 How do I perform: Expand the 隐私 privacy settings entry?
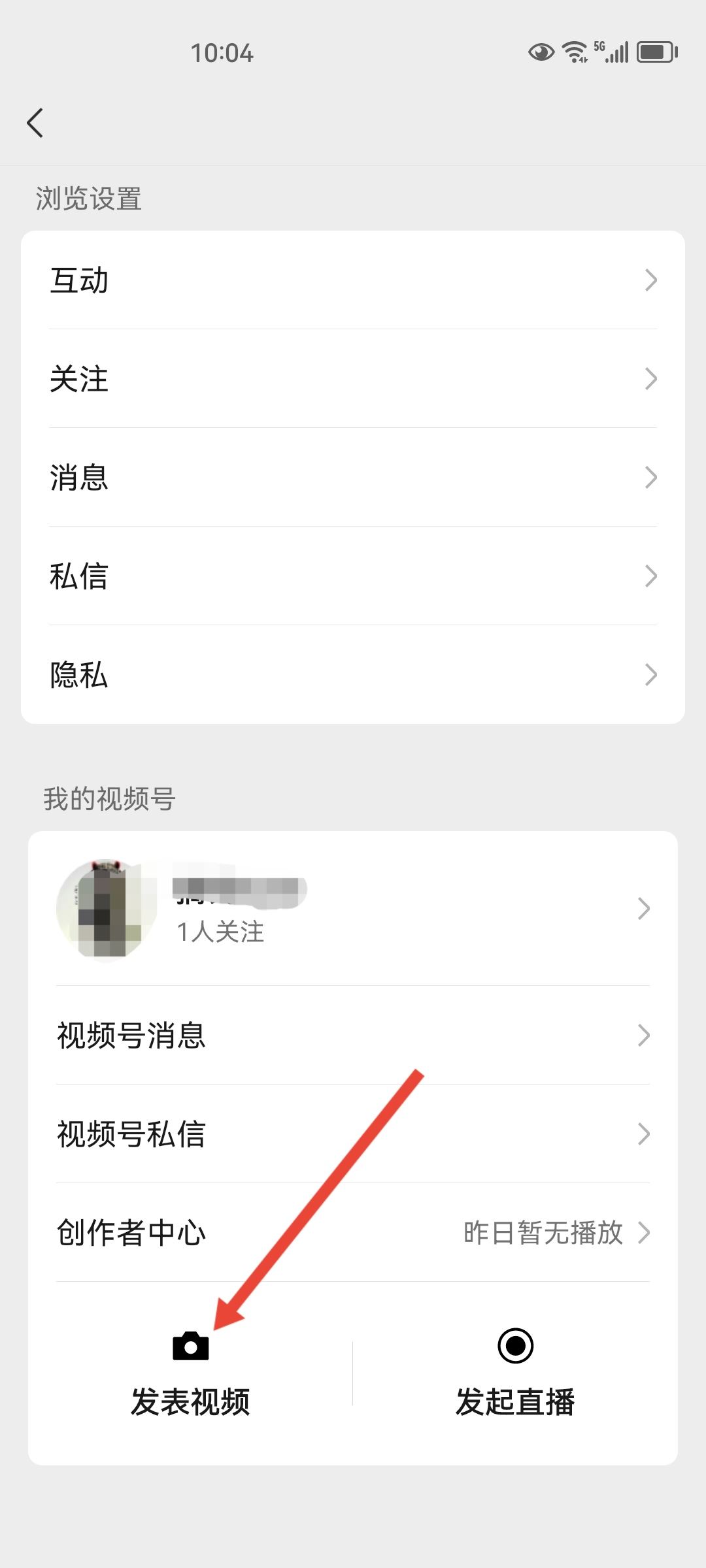point(353,675)
